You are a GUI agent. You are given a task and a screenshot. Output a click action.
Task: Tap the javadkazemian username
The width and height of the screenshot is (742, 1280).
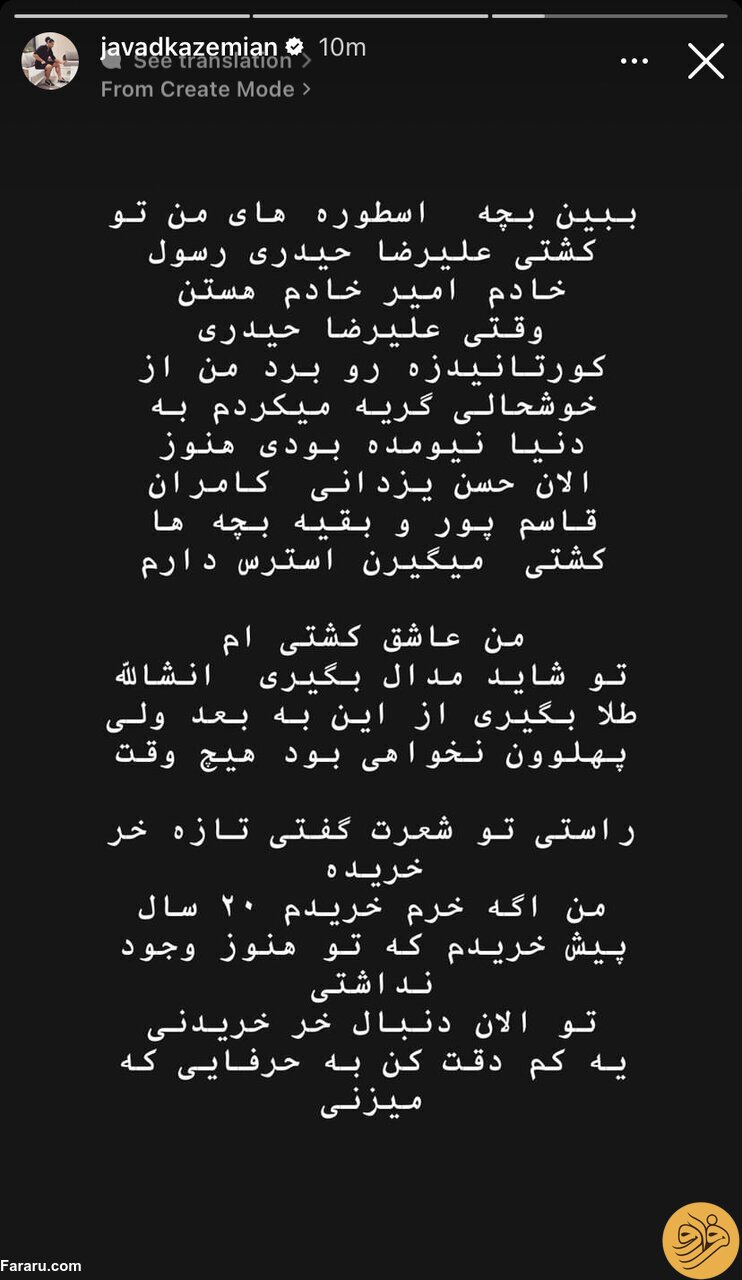188,46
